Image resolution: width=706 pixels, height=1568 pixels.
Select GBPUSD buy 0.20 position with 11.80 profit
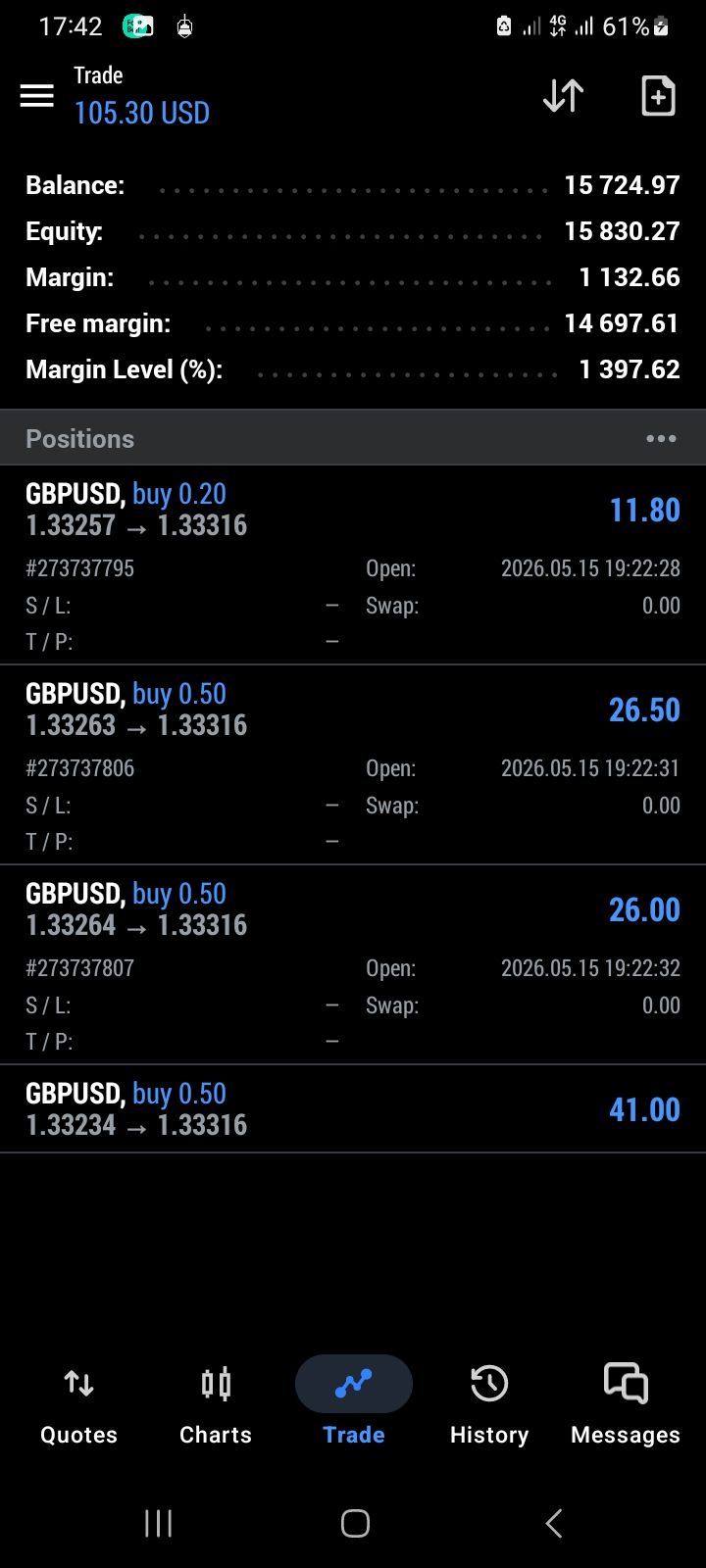click(x=353, y=565)
